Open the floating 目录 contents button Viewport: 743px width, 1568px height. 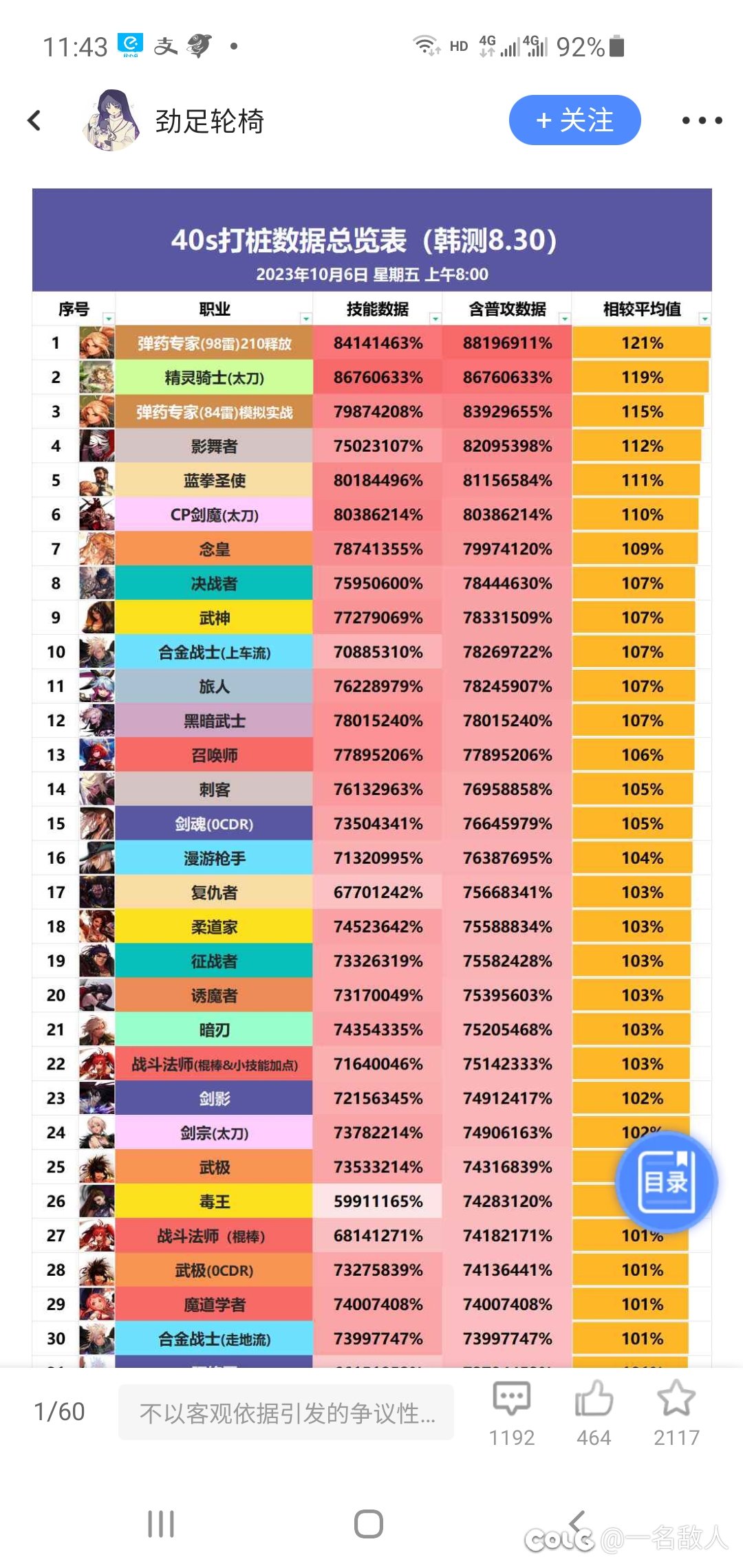tap(666, 1182)
